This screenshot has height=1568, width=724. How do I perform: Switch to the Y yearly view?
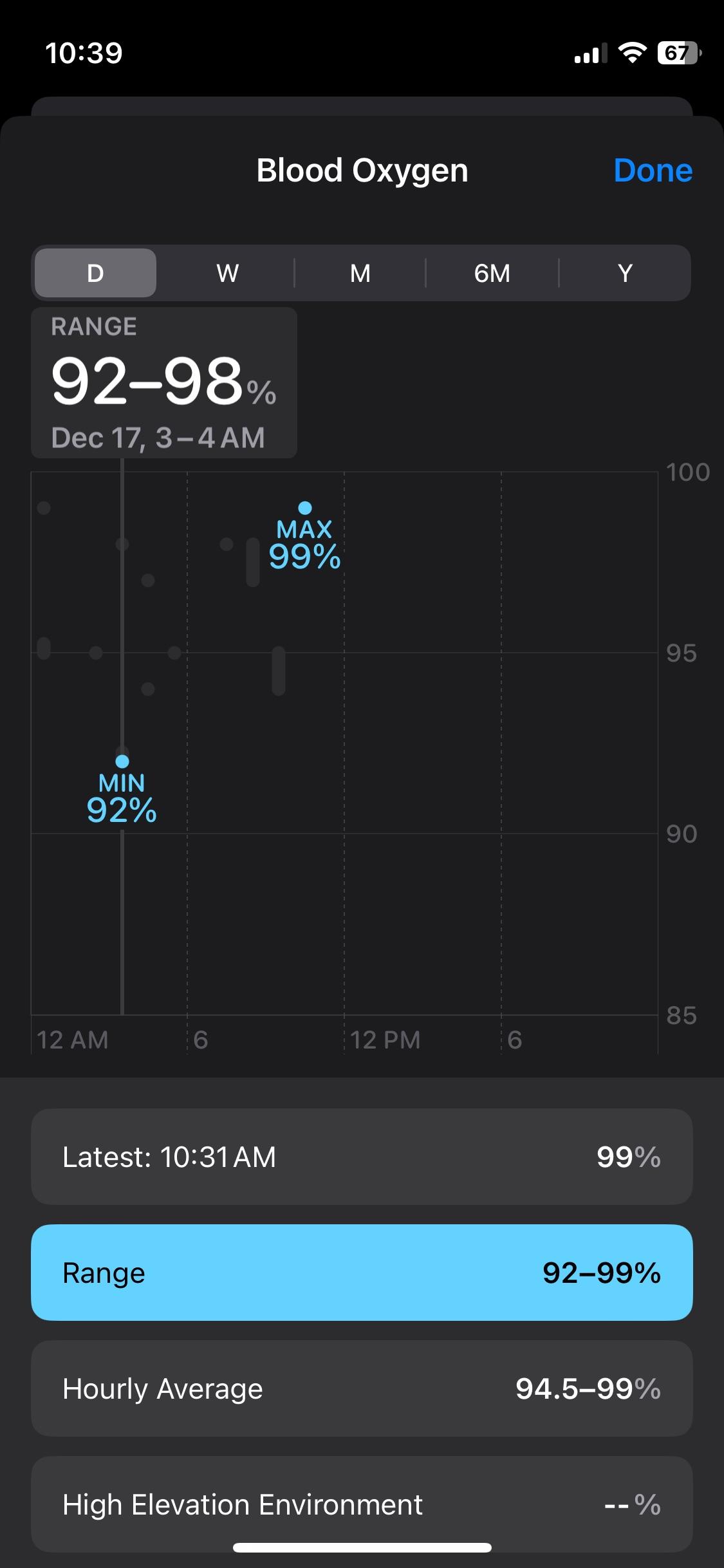tap(625, 273)
